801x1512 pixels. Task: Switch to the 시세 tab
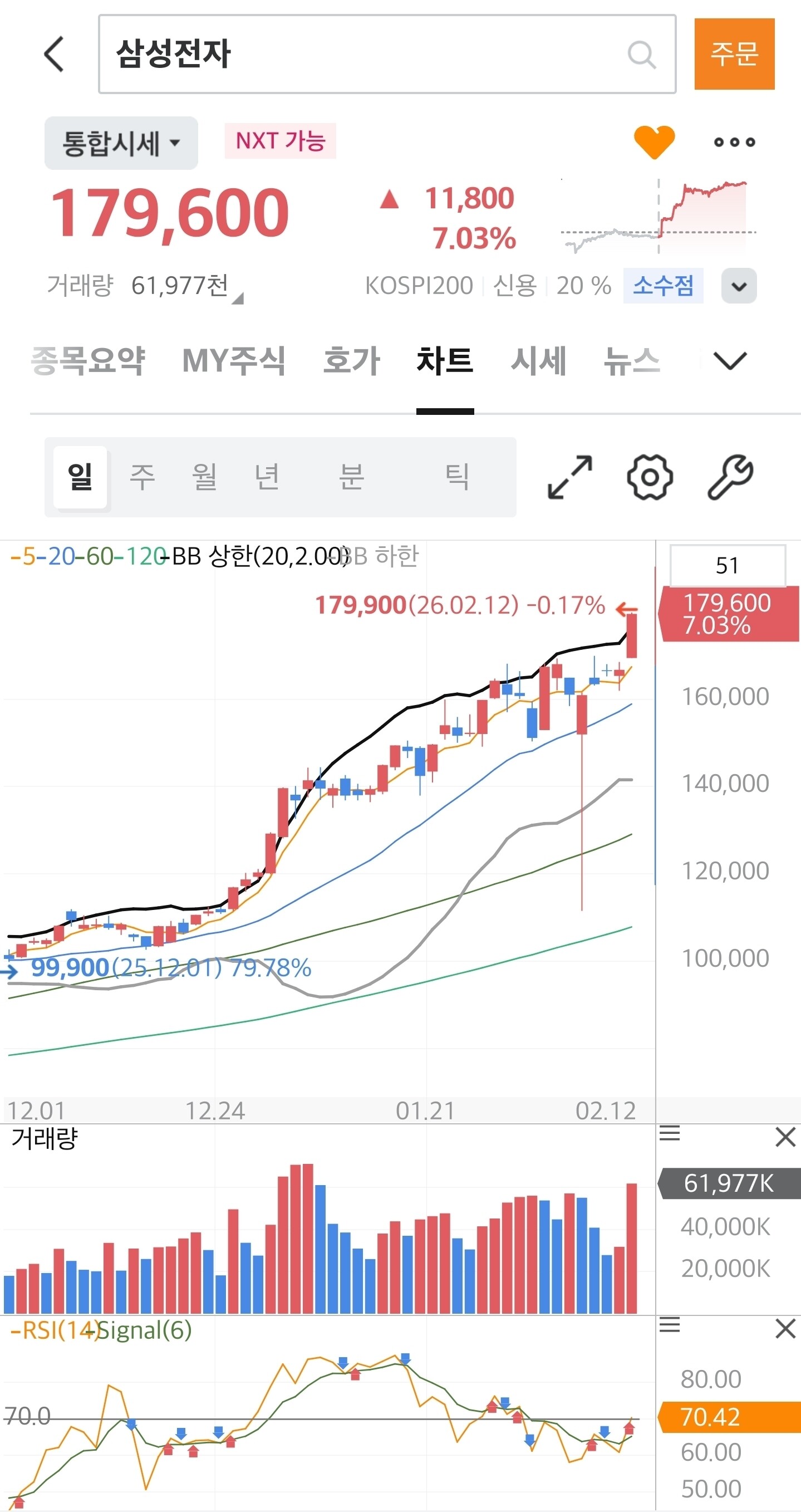coord(538,360)
